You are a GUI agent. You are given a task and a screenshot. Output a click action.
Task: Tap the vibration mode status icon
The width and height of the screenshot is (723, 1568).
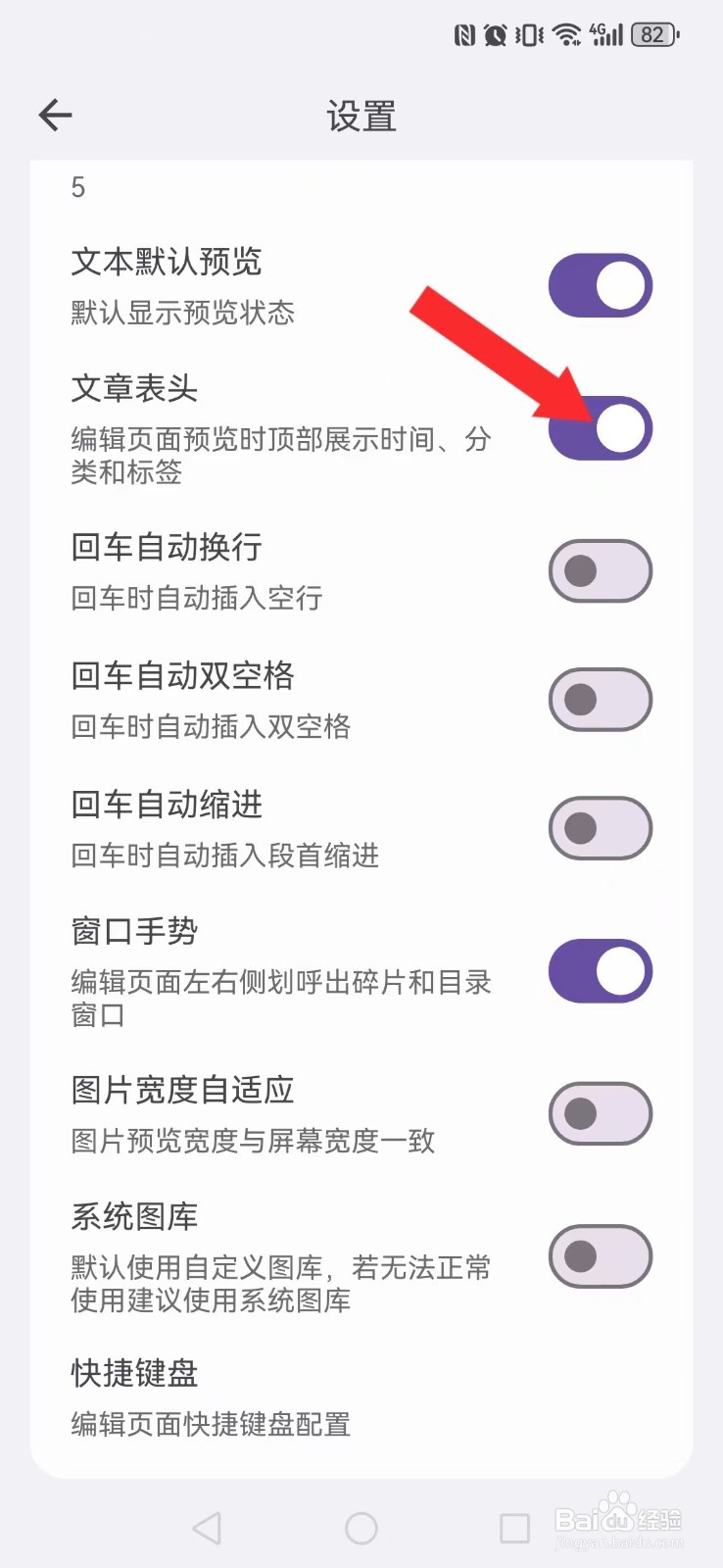pos(527,33)
